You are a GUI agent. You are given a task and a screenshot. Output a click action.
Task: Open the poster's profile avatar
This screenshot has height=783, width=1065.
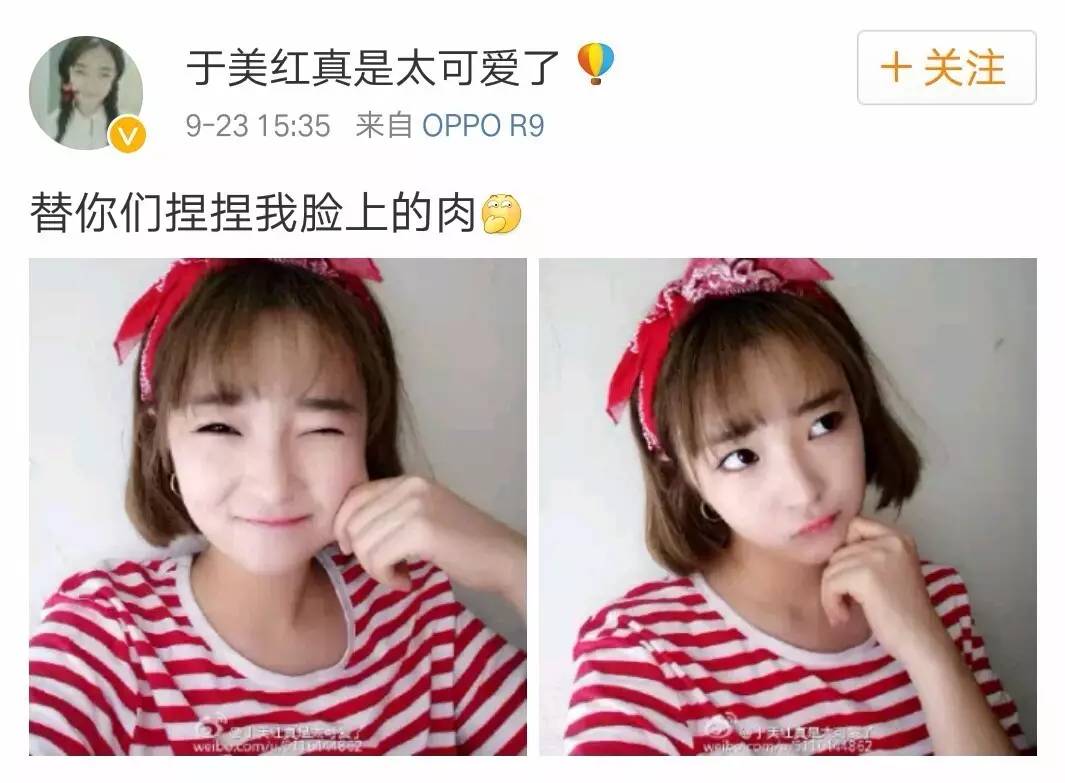tap(86, 93)
